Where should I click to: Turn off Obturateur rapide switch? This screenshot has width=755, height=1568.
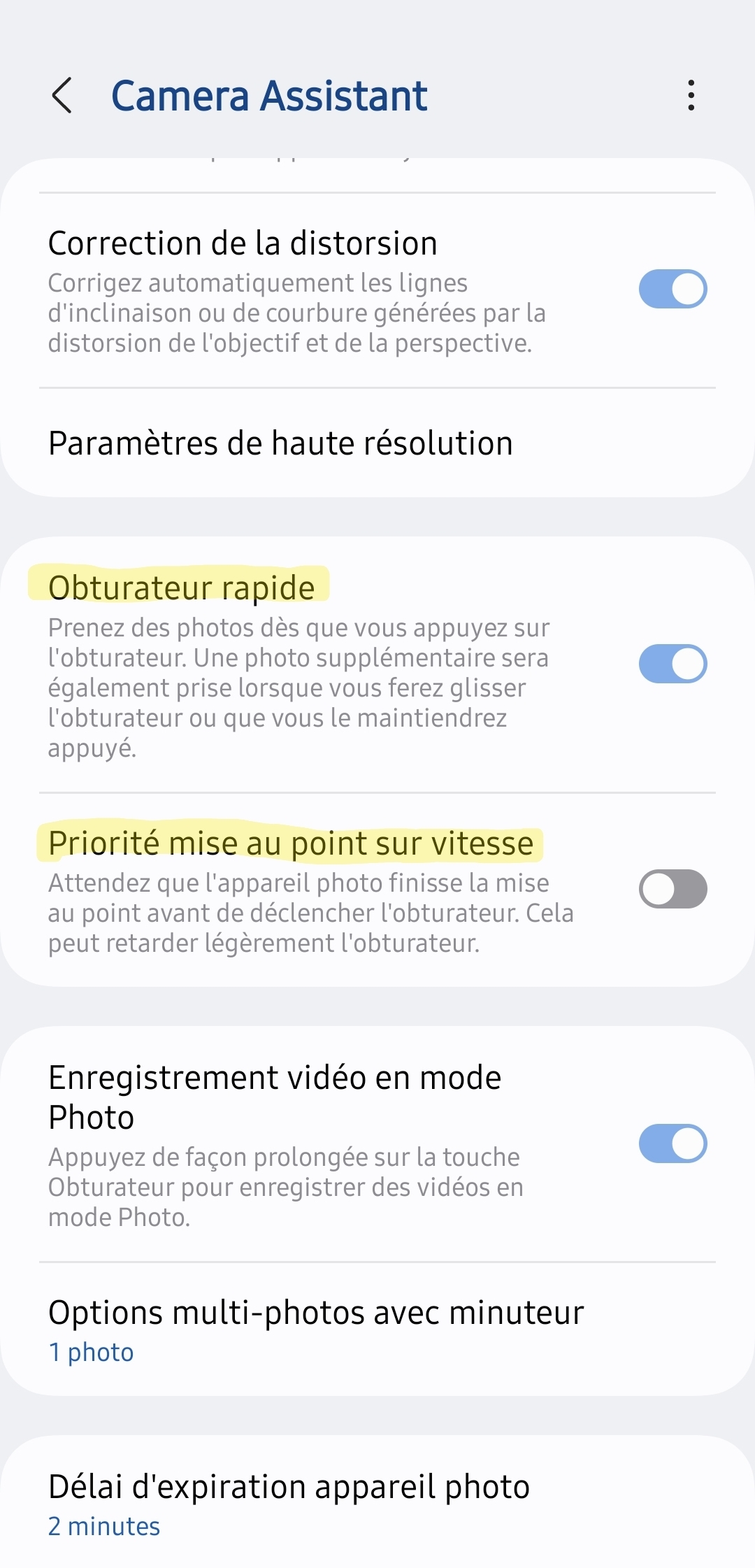coord(673,664)
